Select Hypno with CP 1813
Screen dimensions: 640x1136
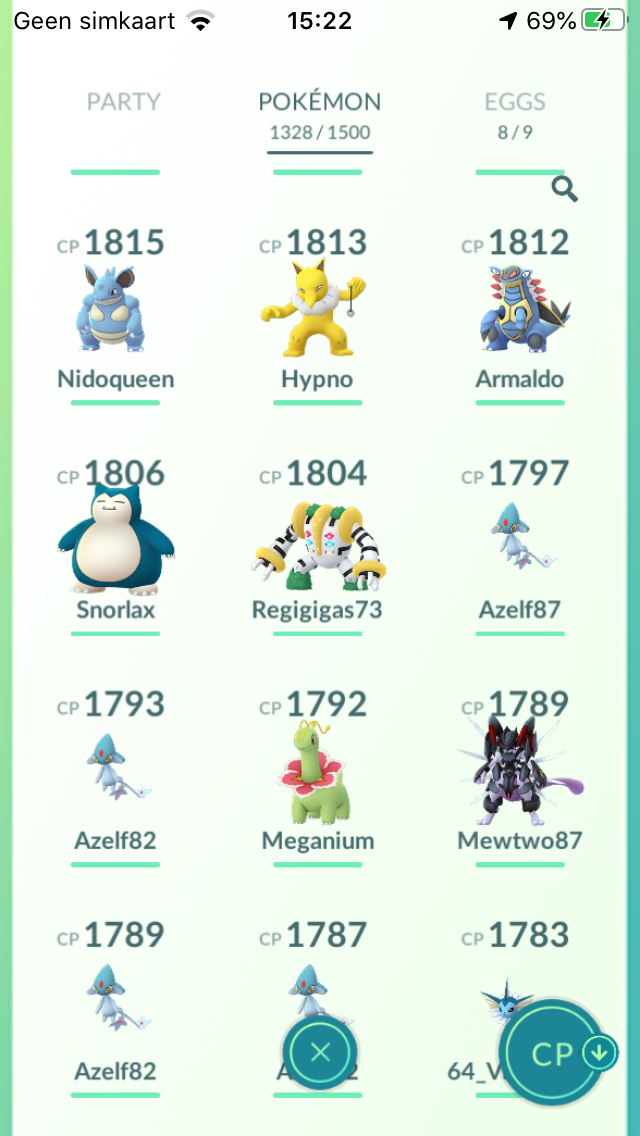click(317, 310)
